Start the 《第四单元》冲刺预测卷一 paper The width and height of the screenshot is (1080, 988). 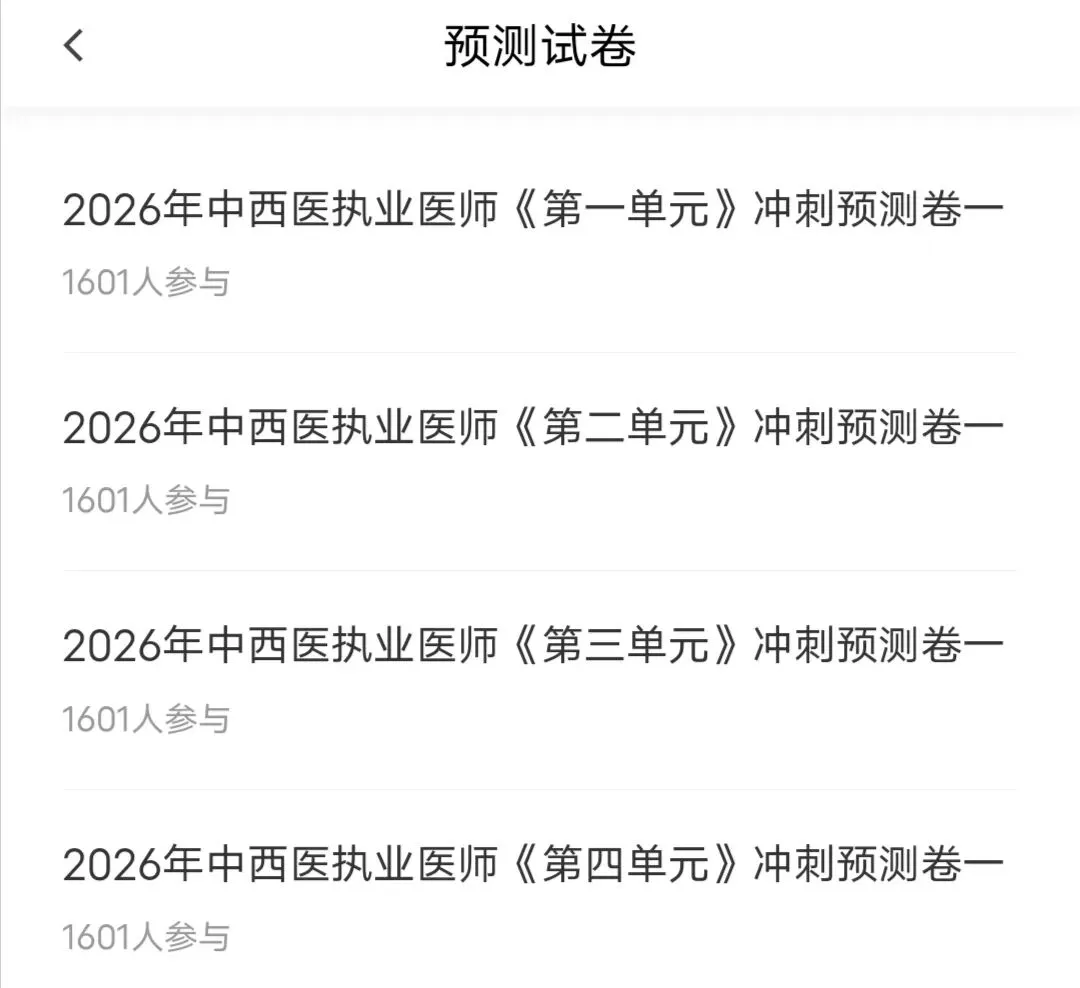pos(532,865)
